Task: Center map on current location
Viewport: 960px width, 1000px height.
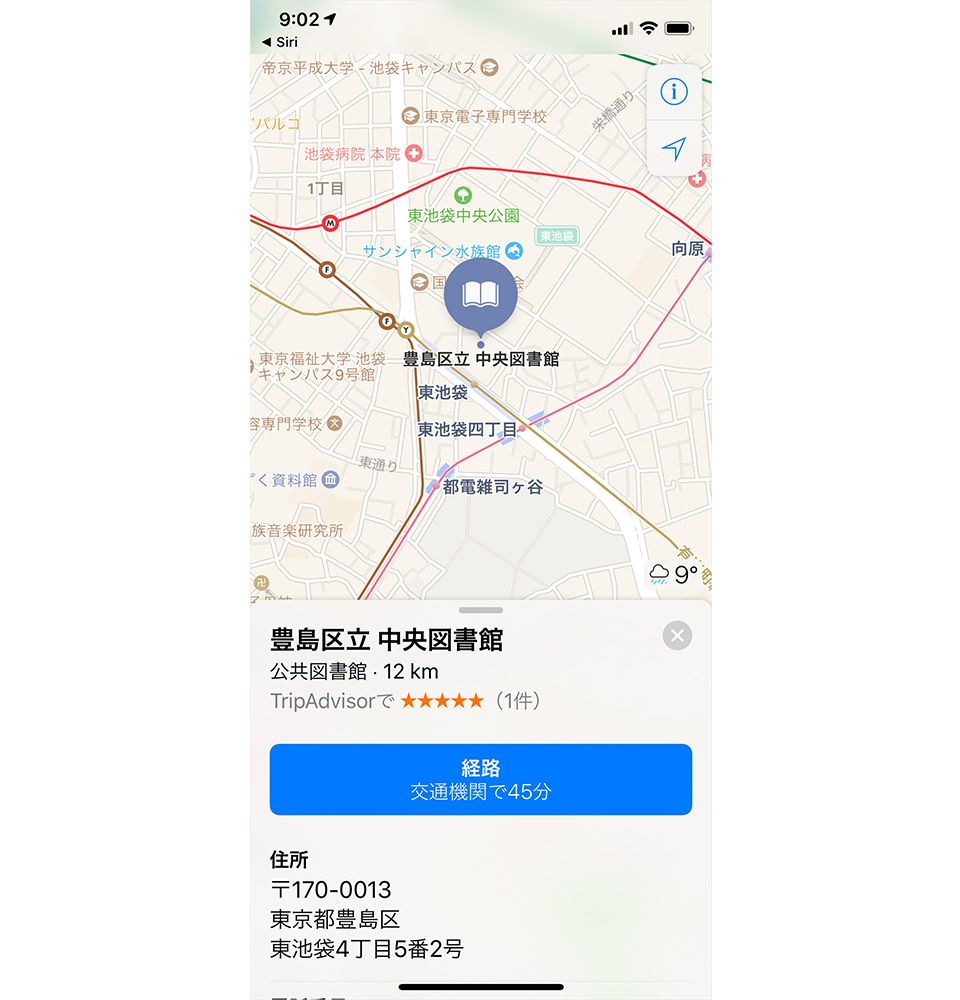Action: coord(674,149)
